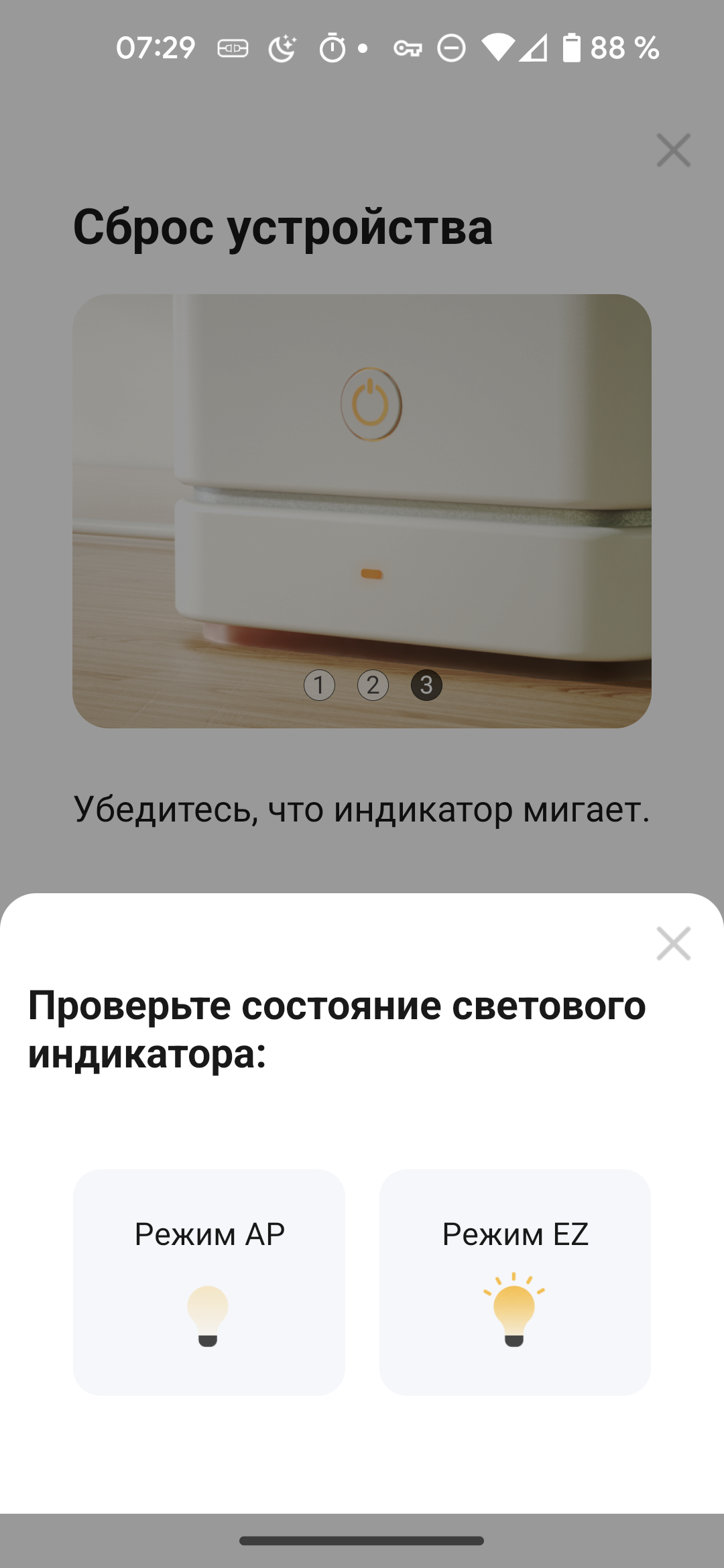Close the Сброс устройства screen
The height and width of the screenshot is (1568, 724).
click(673, 150)
